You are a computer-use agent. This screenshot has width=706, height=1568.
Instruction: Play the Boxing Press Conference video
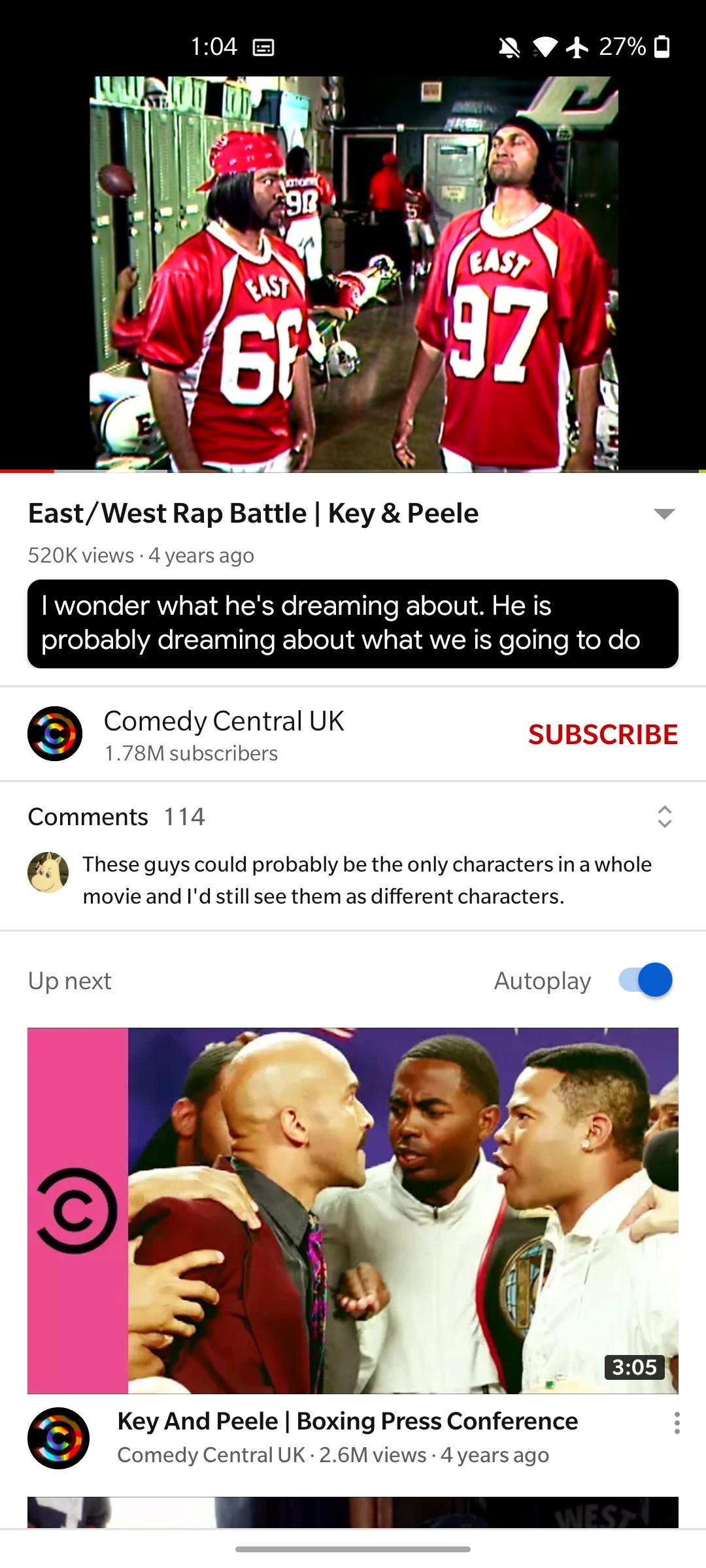(x=353, y=1211)
